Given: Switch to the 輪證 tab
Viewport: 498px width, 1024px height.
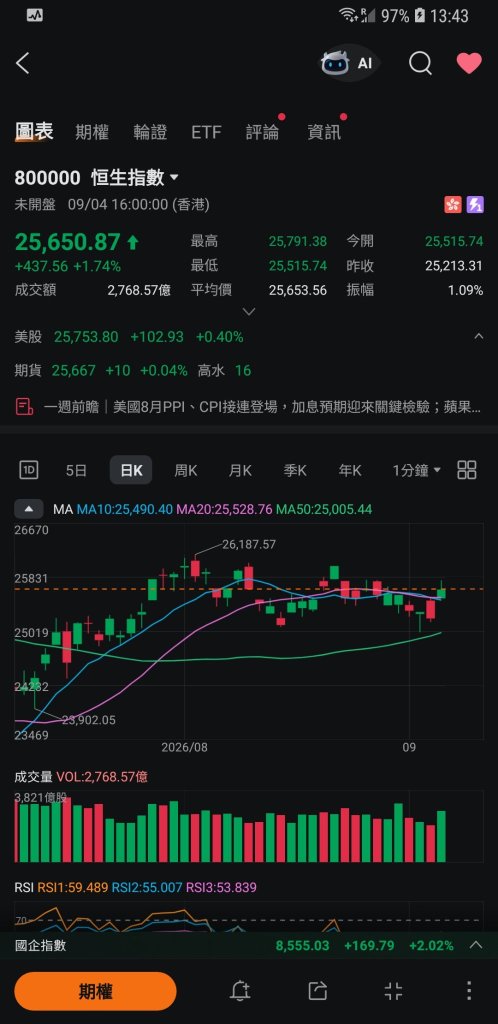Looking at the screenshot, I should [x=150, y=132].
